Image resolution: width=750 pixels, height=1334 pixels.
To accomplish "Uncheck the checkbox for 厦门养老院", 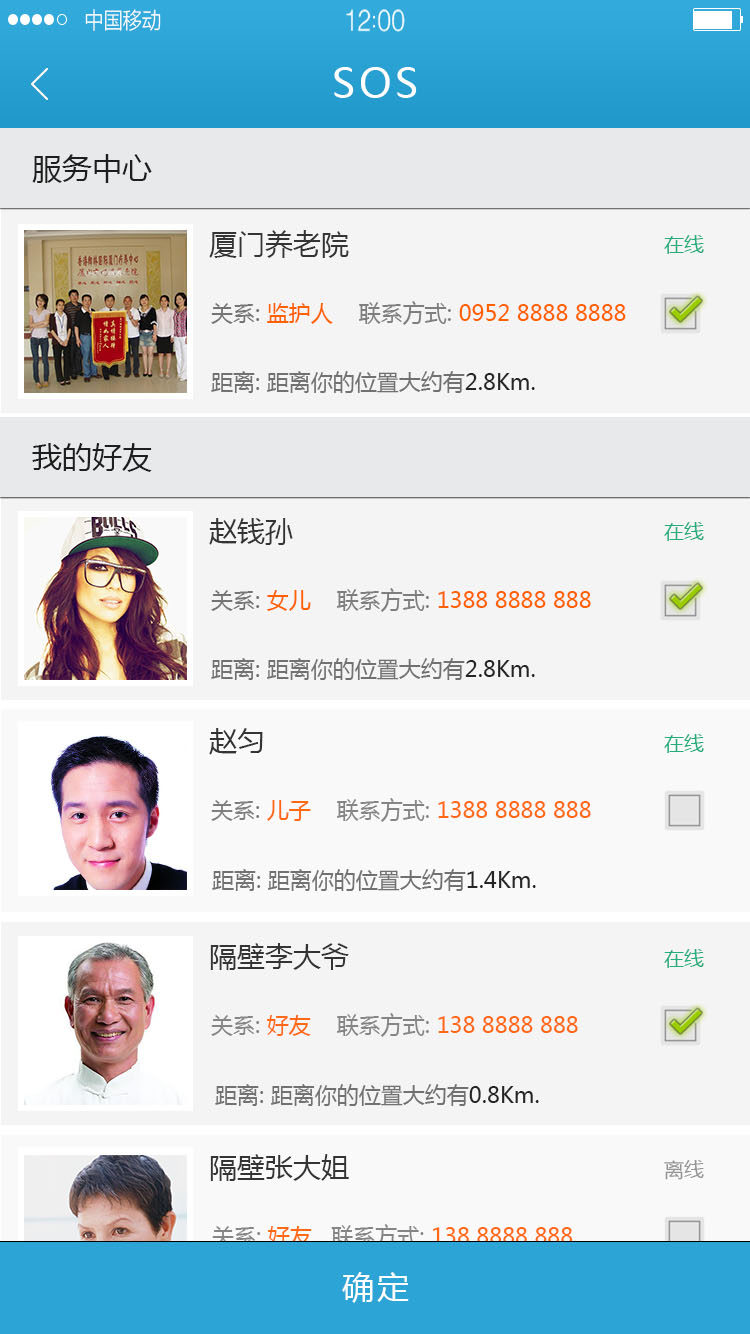I will (683, 313).
